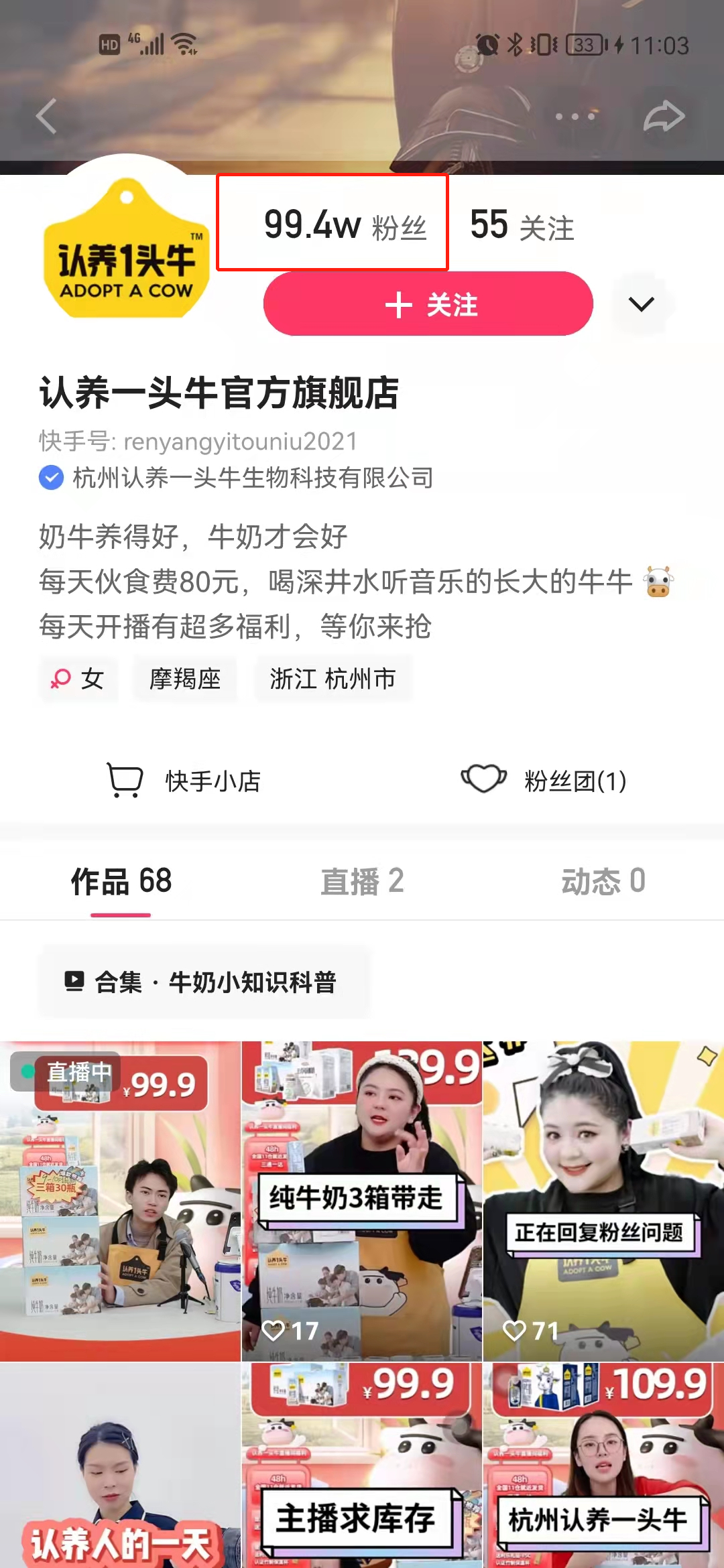Expand the recommended accounts chevron
Viewport: 724px width, 1568px height.
coord(641,304)
